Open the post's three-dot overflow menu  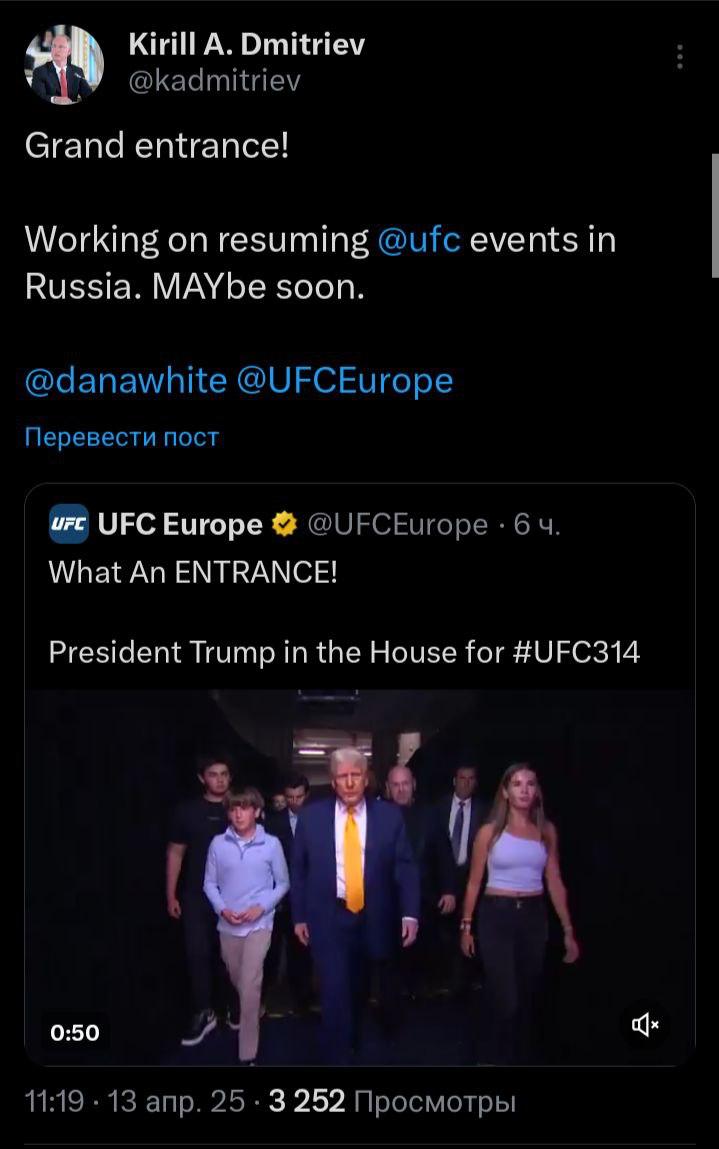tap(680, 57)
